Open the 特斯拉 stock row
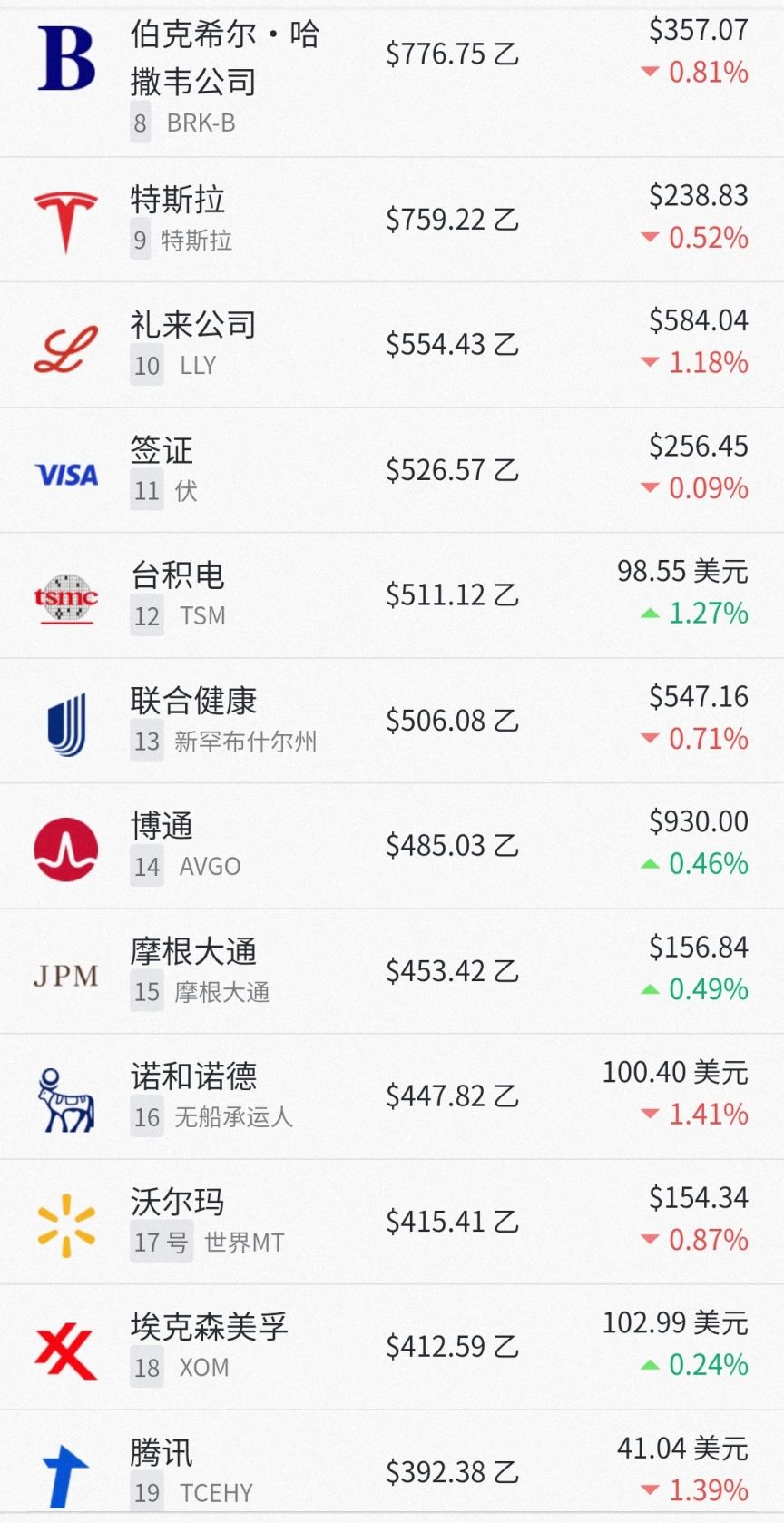 tap(392, 220)
